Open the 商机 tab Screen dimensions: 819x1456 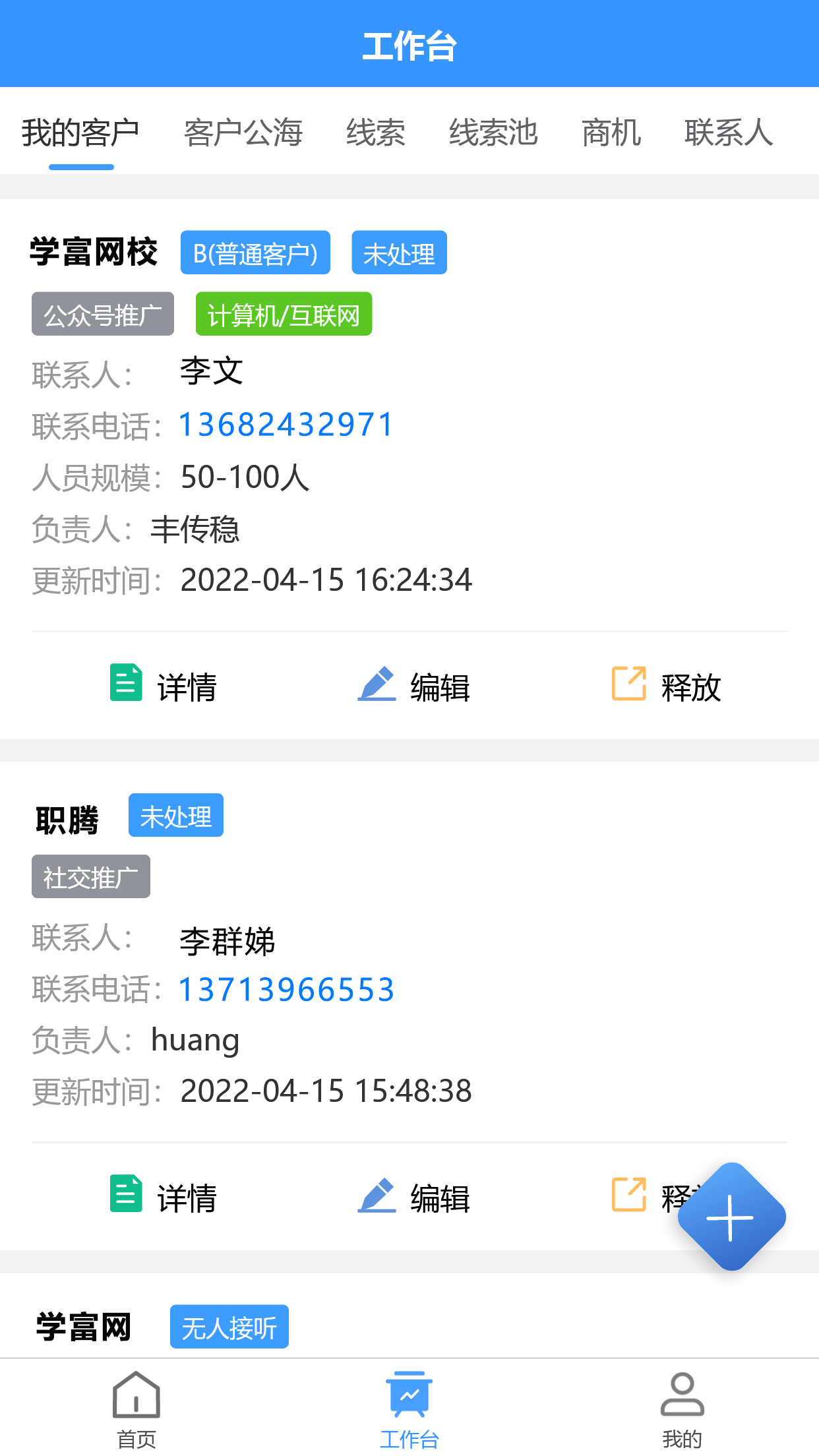(x=610, y=133)
